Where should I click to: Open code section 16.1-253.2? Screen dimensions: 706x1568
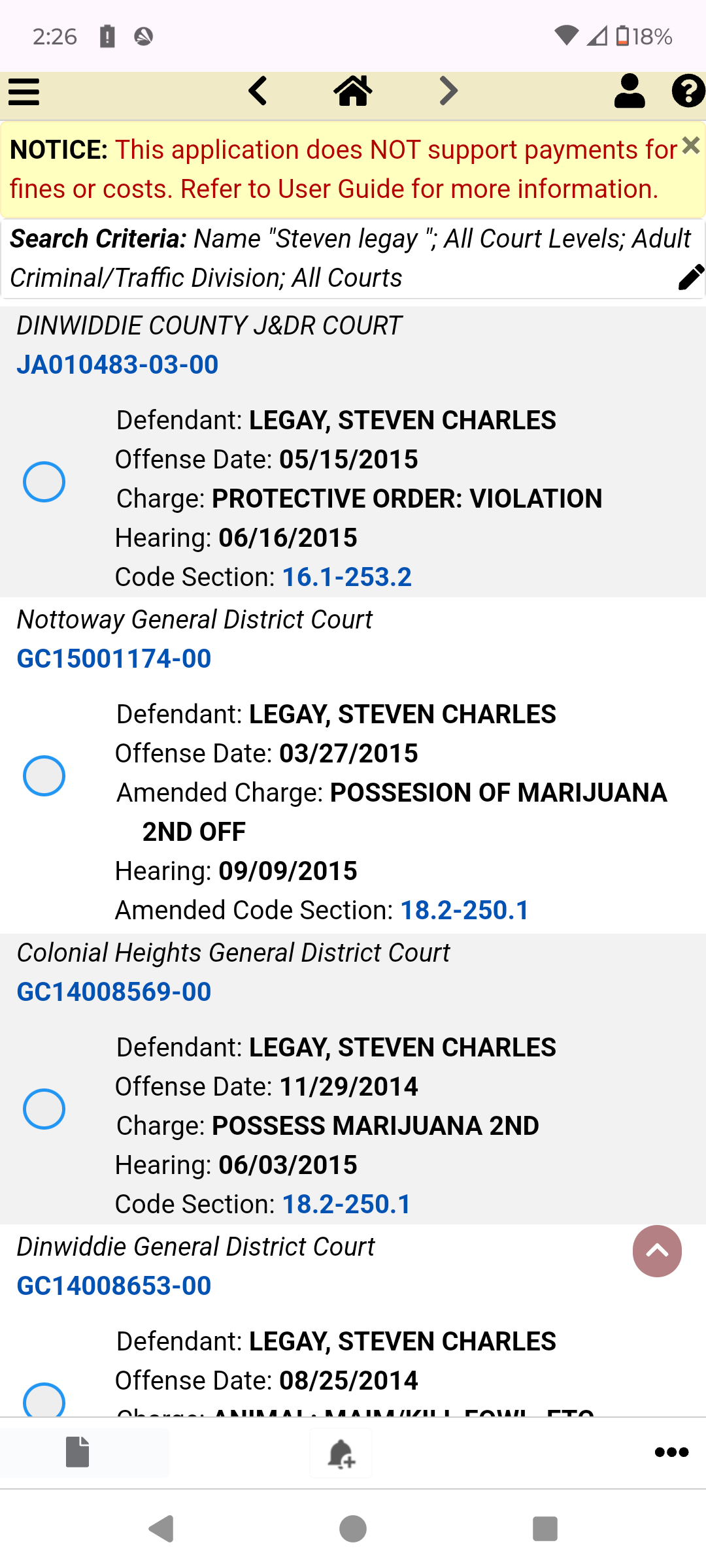346,577
